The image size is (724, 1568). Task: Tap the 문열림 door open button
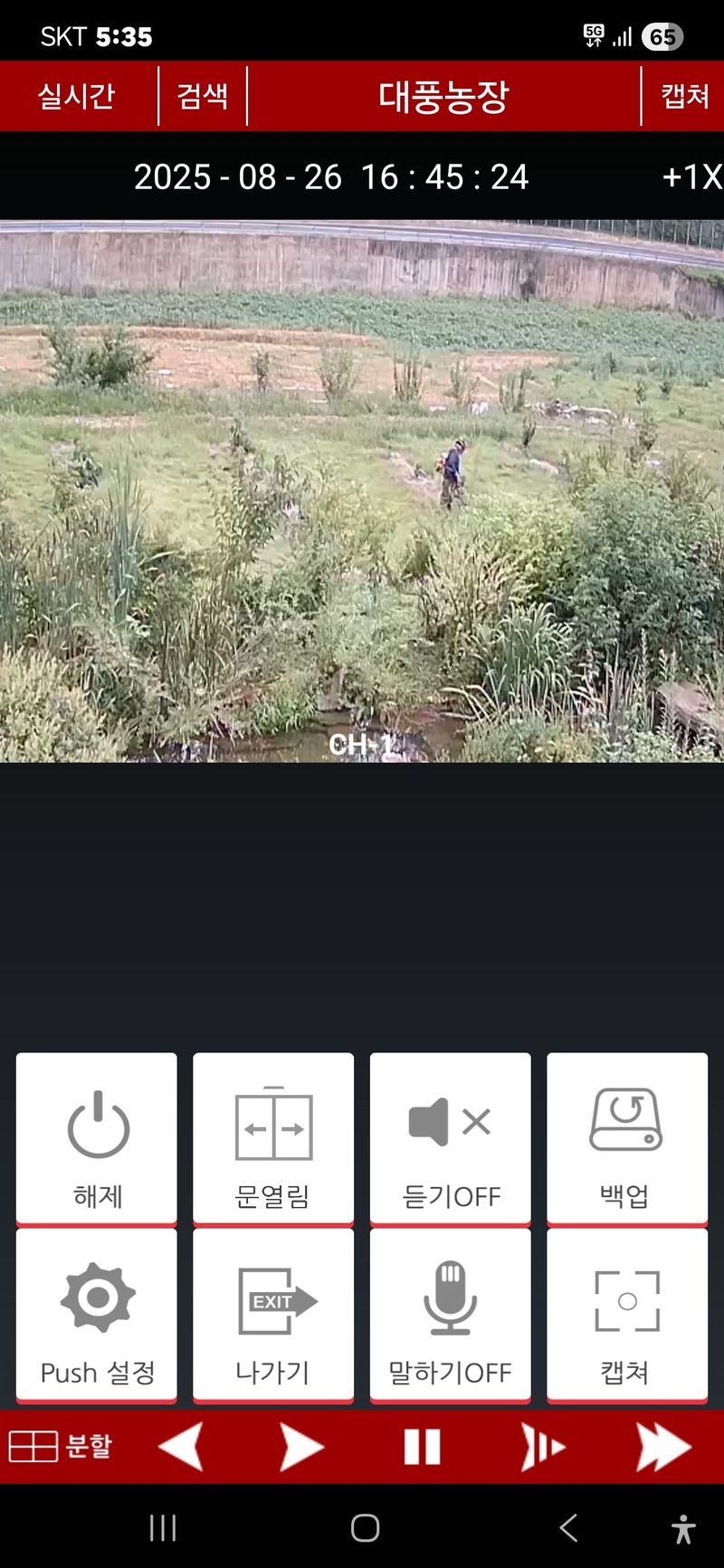click(x=273, y=1138)
